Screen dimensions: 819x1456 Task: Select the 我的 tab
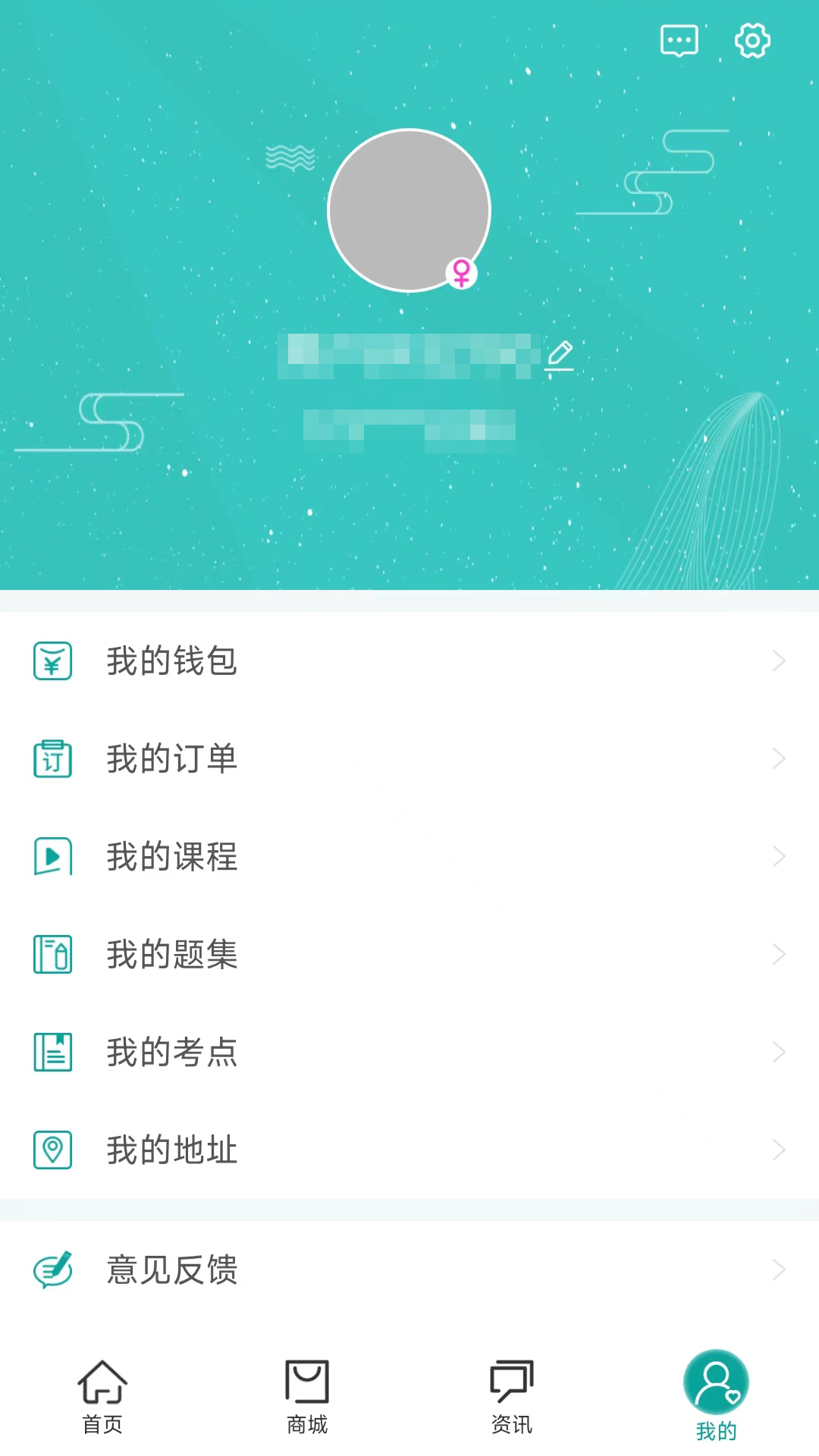point(716,1397)
